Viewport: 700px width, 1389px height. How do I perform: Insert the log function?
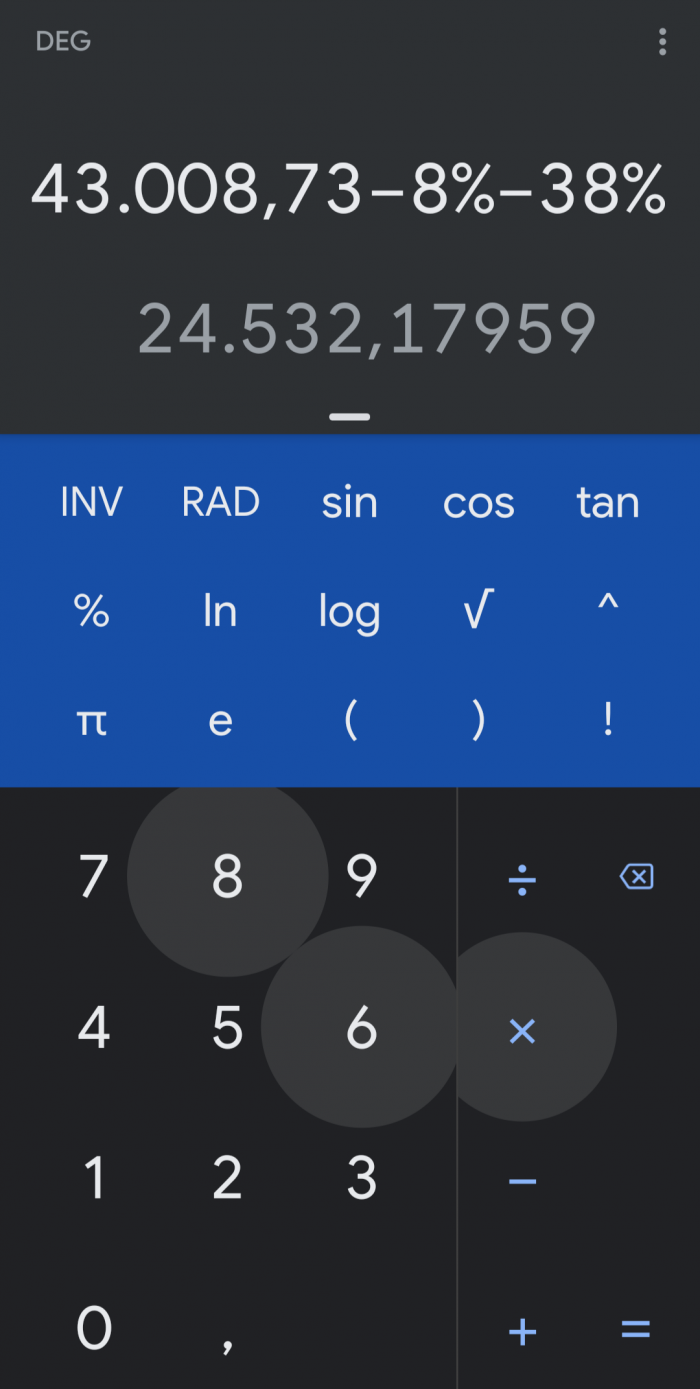(349, 612)
